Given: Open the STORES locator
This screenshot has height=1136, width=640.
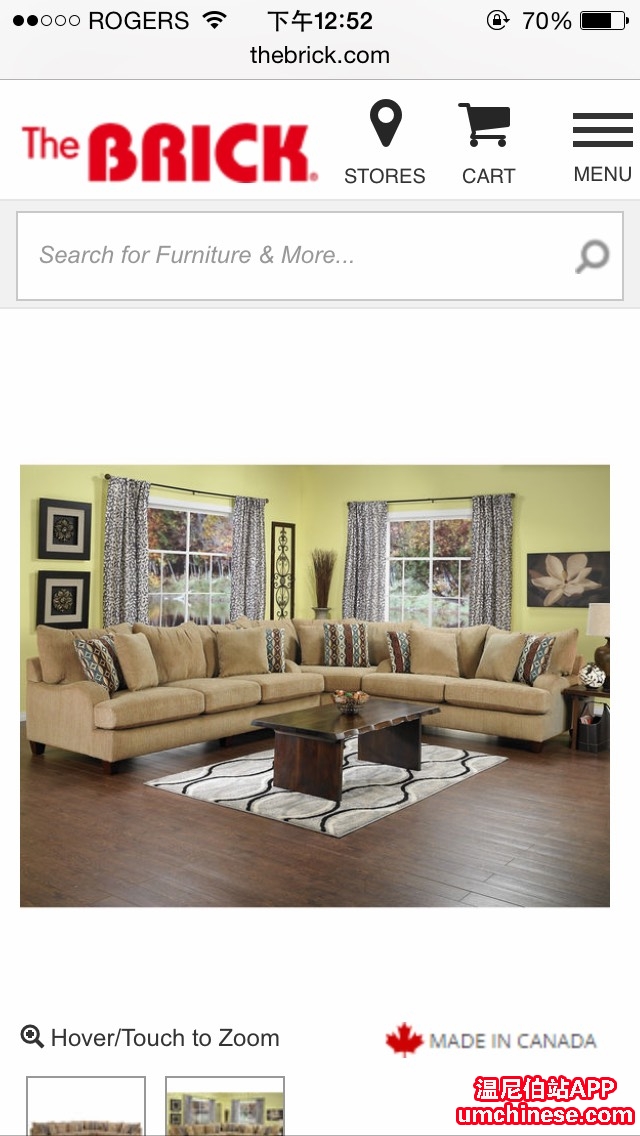Looking at the screenshot, I should pyautogui.click(x=385, y=142).
